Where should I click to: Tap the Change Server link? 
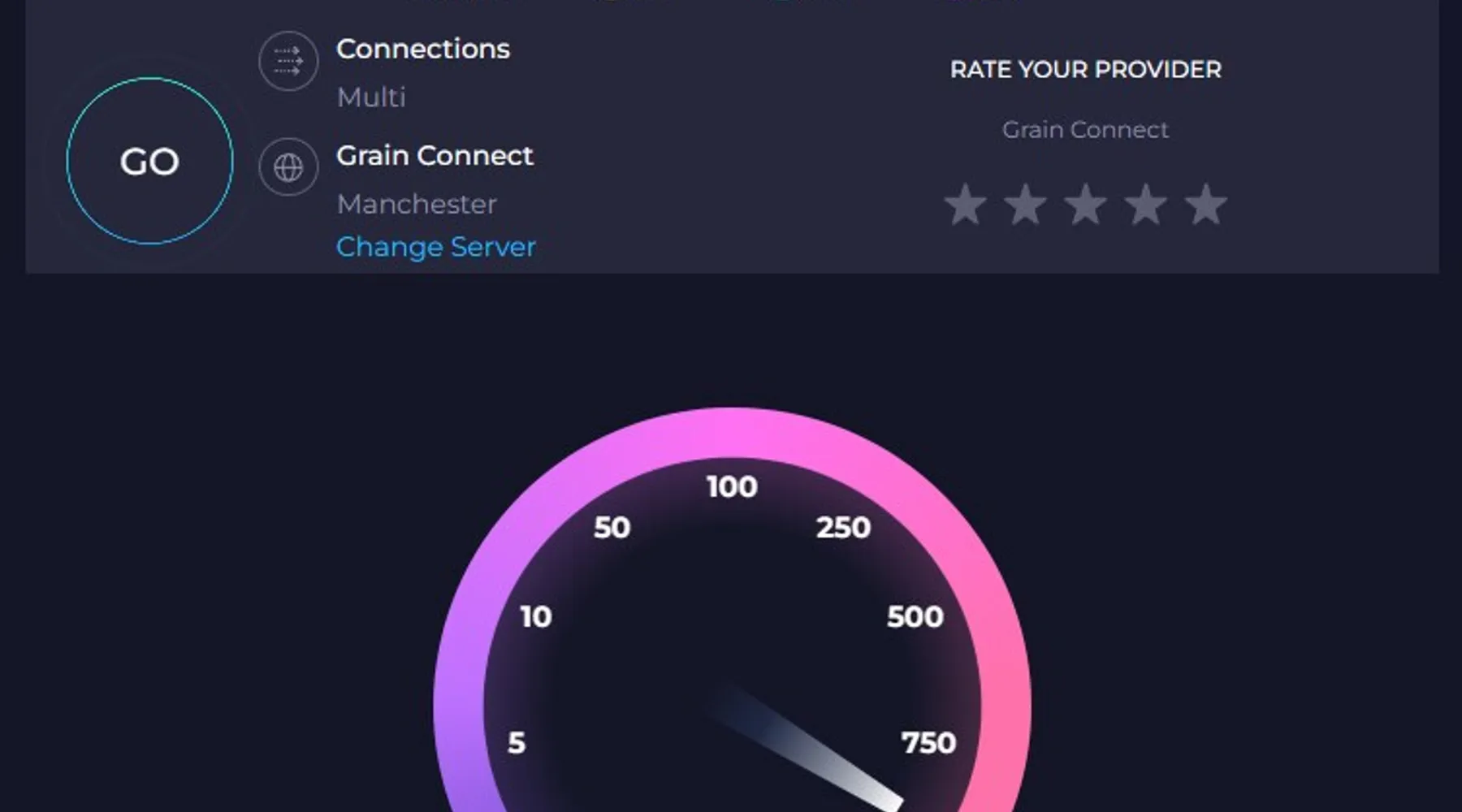coord(435,247)
